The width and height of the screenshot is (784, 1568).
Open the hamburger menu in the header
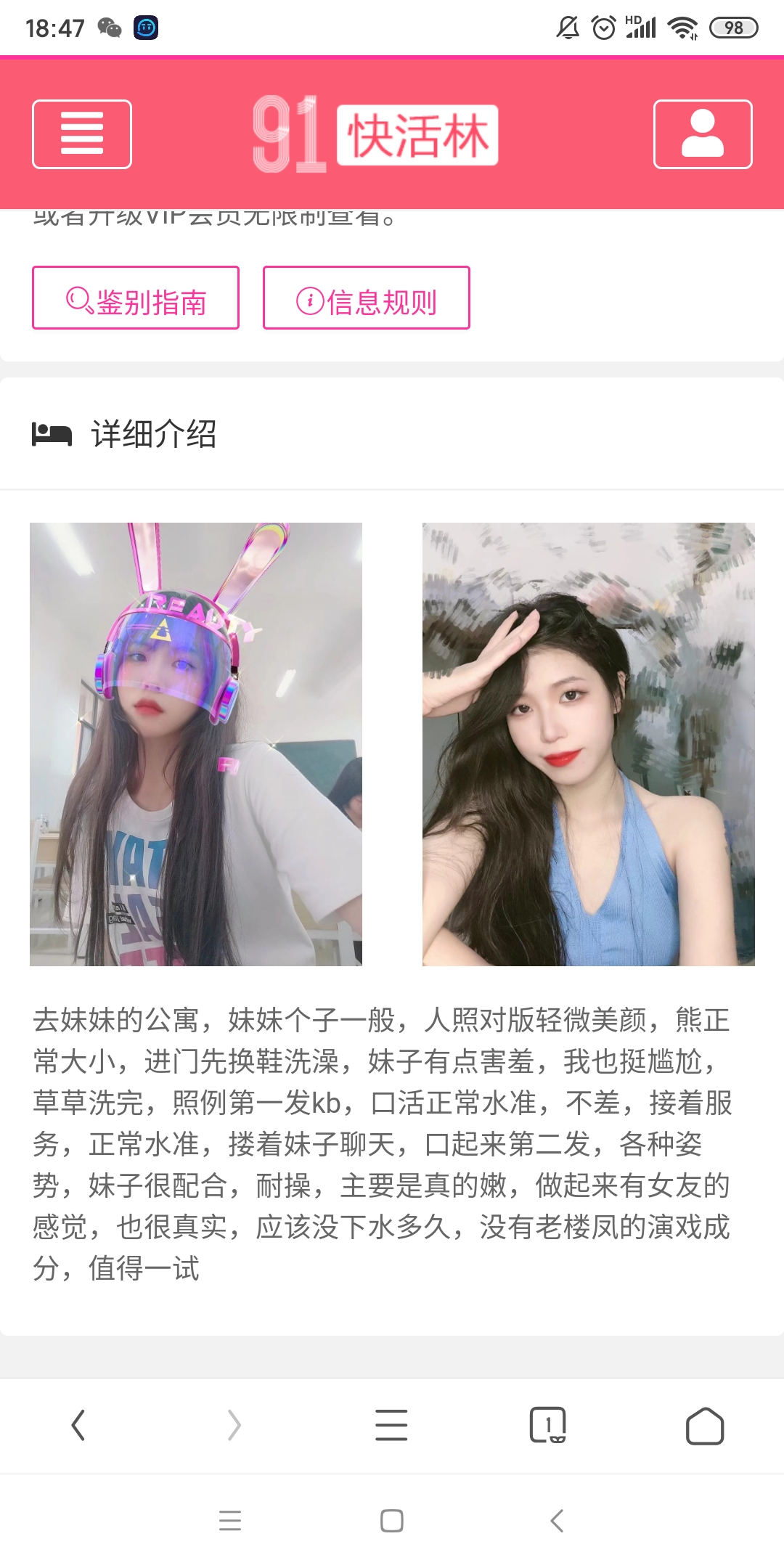pyautogui.click(x=82, y=134)
